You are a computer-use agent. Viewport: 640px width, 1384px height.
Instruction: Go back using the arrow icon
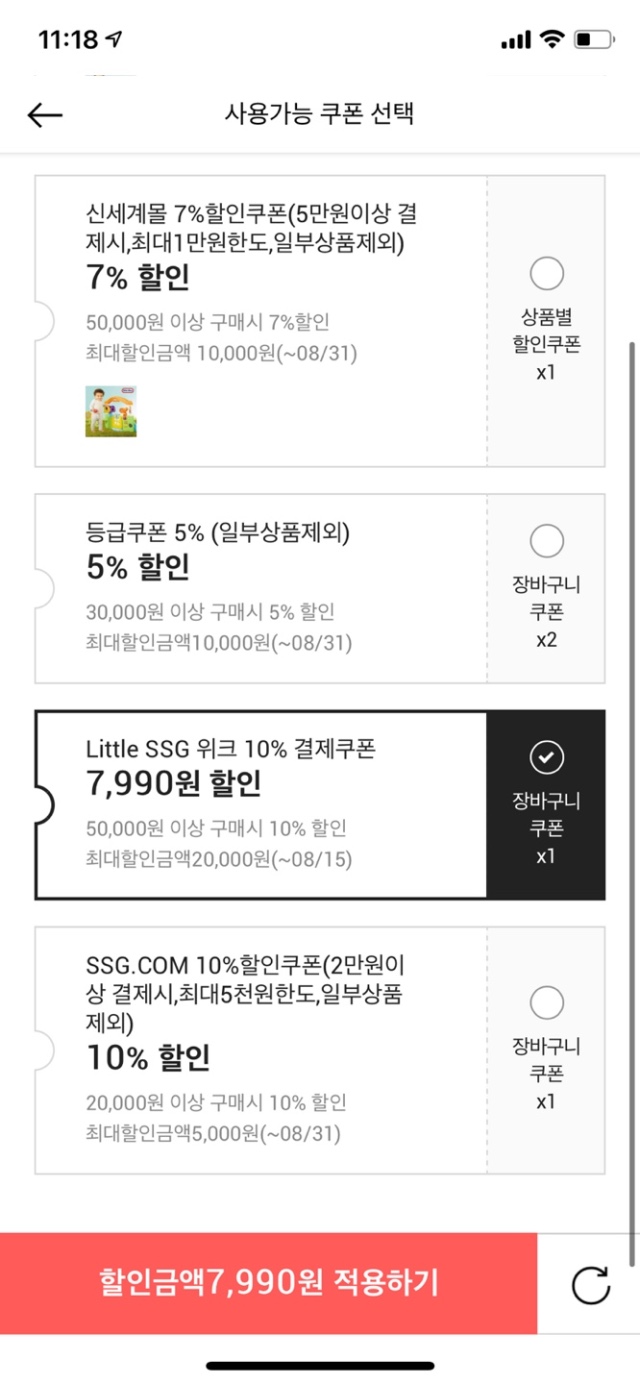click(x=45, y=115)
